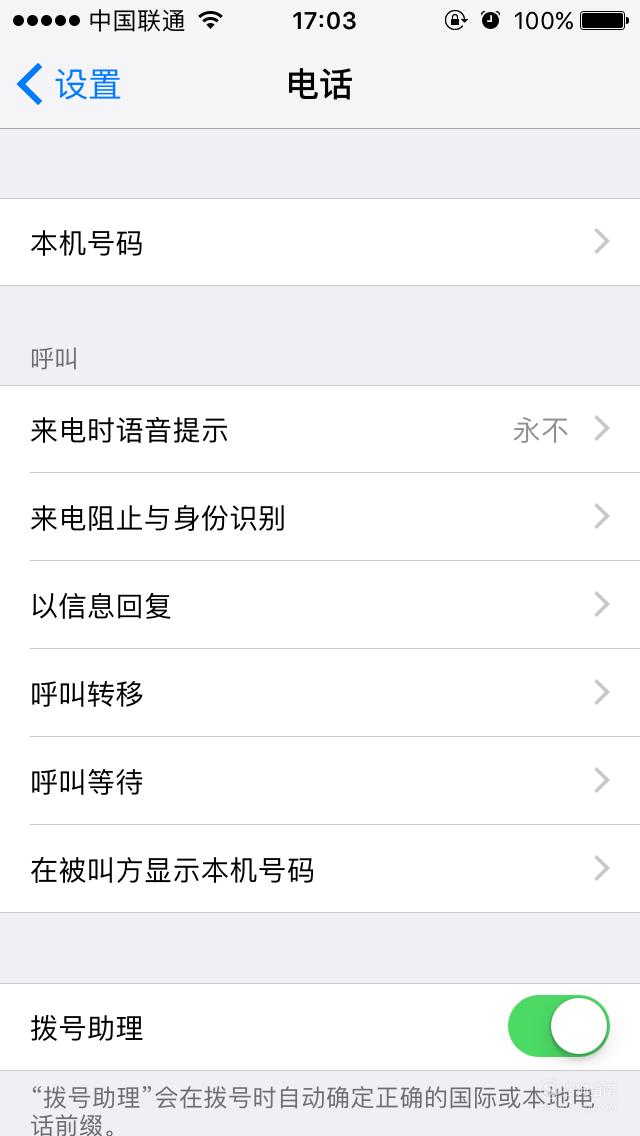Open 以信息回复 options

320,605
